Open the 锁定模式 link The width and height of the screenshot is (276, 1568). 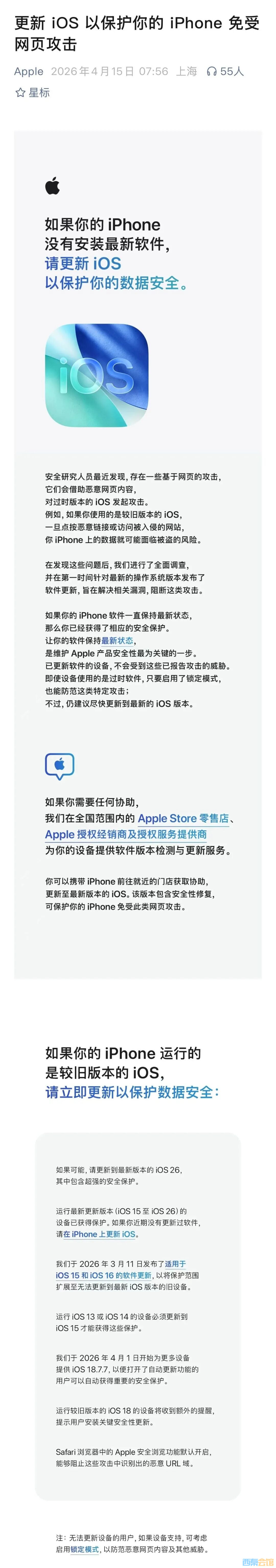pyautogui.click(x=85, y=1549)
